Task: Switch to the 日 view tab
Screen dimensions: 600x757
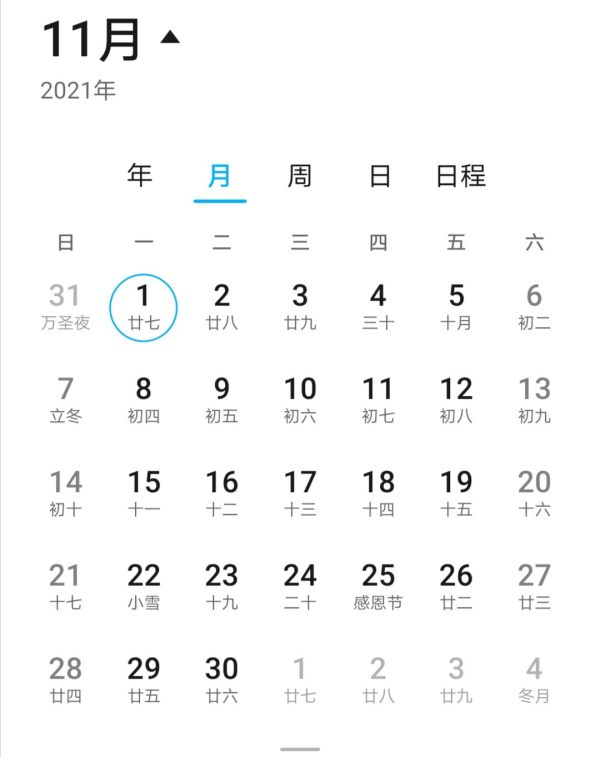Action: point(379,176)
